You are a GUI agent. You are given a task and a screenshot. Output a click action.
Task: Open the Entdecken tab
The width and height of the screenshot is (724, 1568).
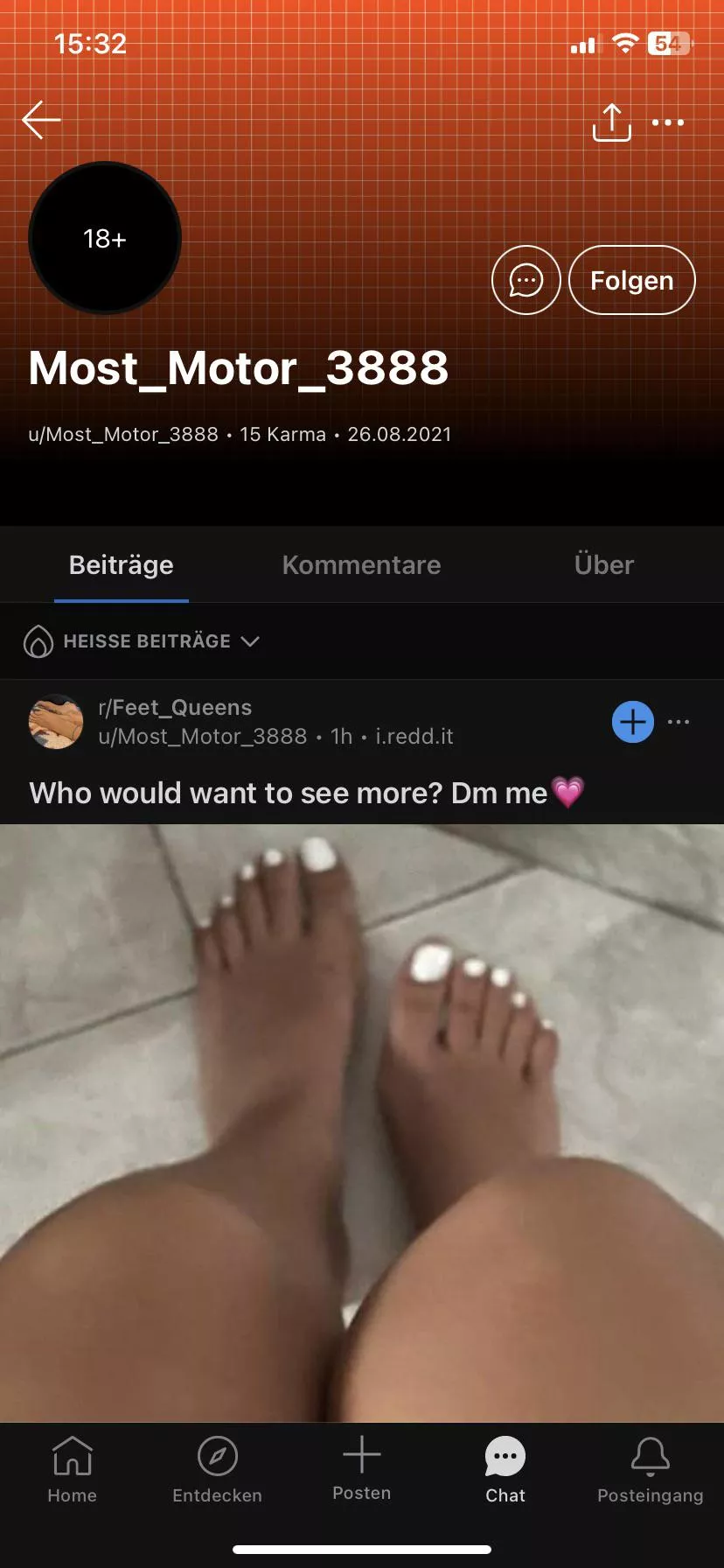click(217, 1470)
